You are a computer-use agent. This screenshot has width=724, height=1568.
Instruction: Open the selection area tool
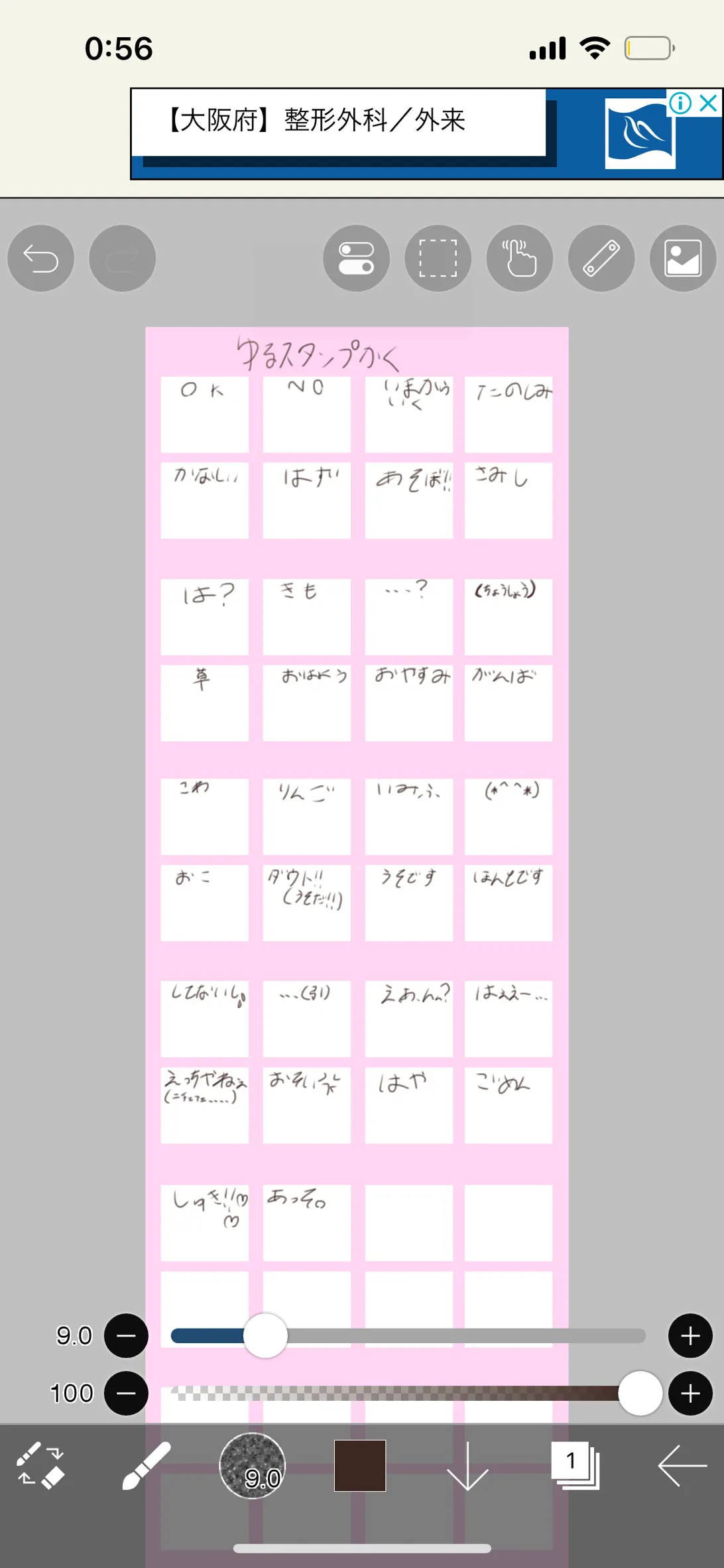click(x=438, y=258)
